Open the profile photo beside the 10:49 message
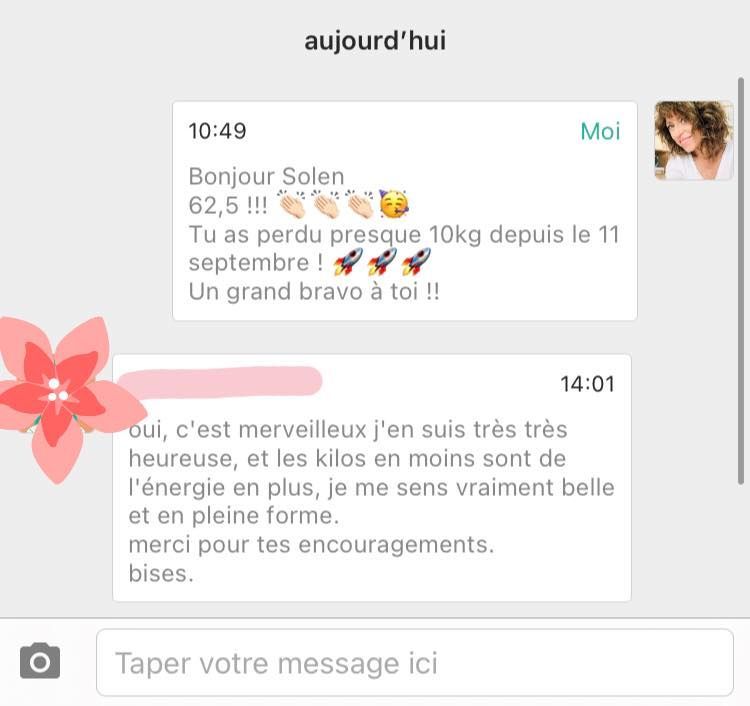 click(693, 141)
